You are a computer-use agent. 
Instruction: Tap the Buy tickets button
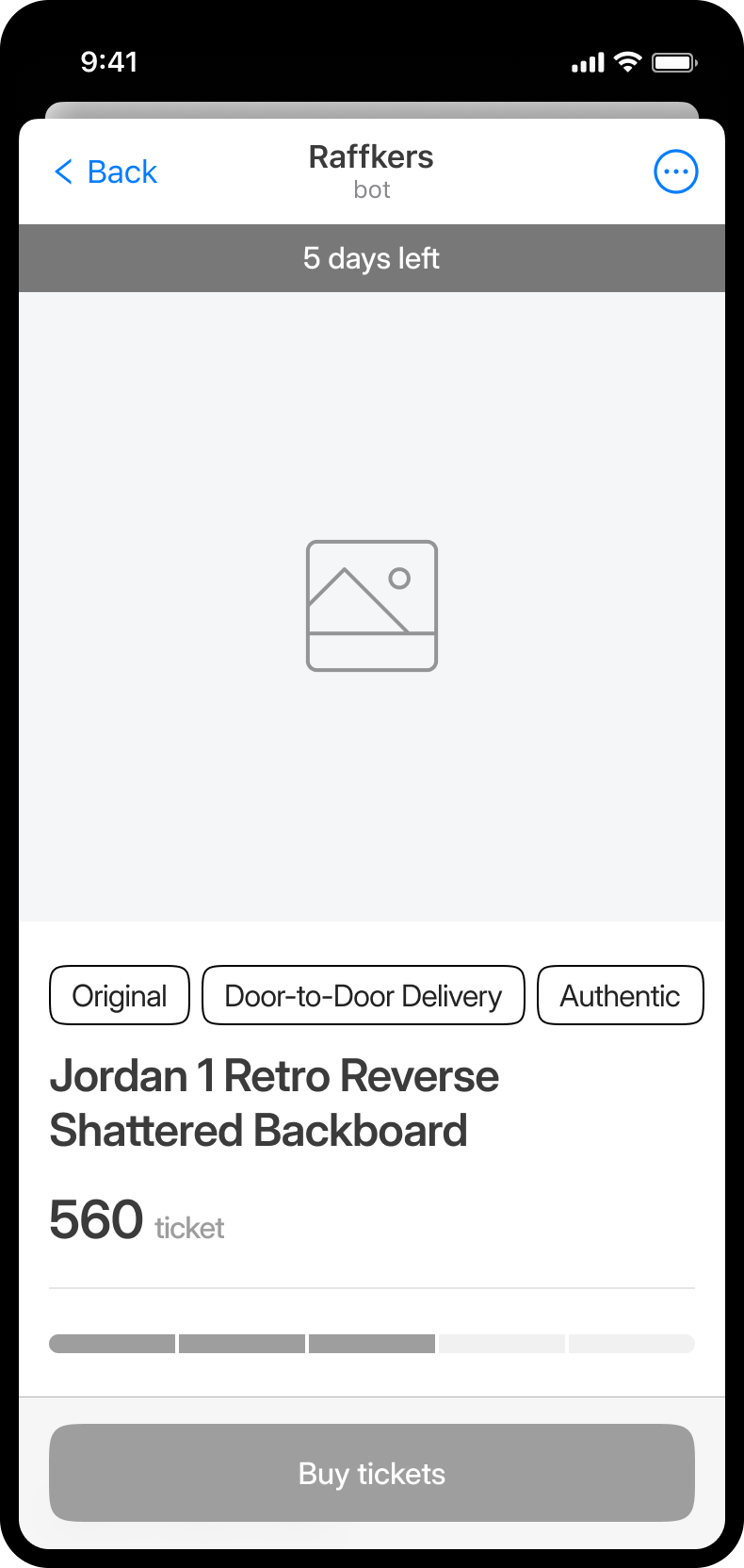[372, 1473]
